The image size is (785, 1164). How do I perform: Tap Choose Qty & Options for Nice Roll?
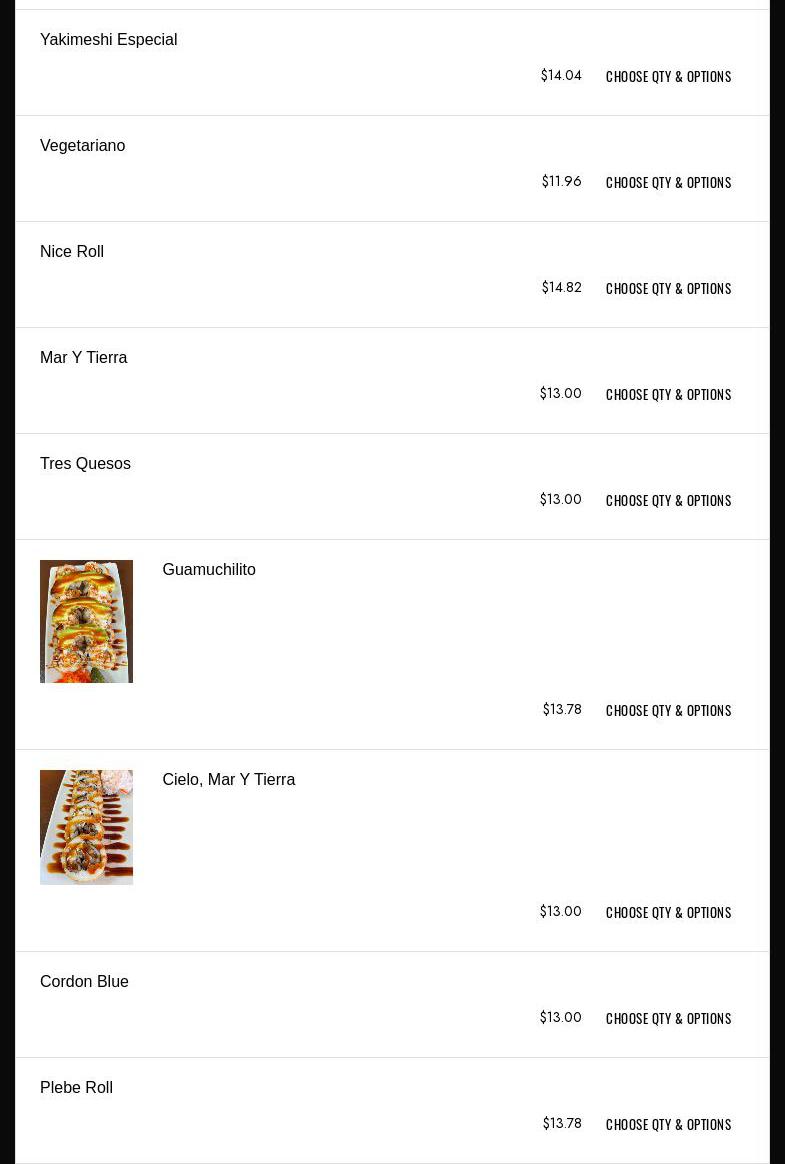coord(668,289)
